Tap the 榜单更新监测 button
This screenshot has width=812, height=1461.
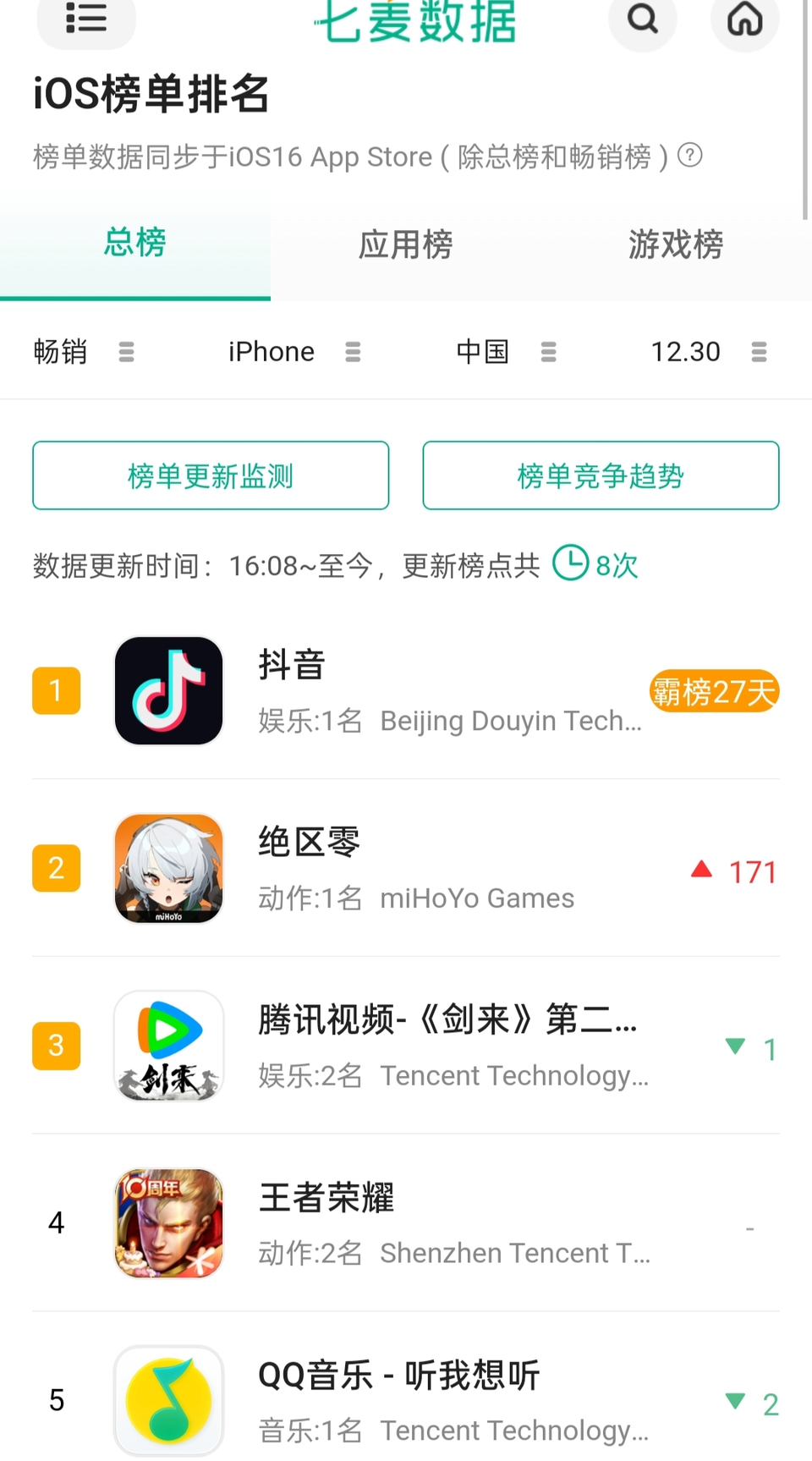(211, 475)
